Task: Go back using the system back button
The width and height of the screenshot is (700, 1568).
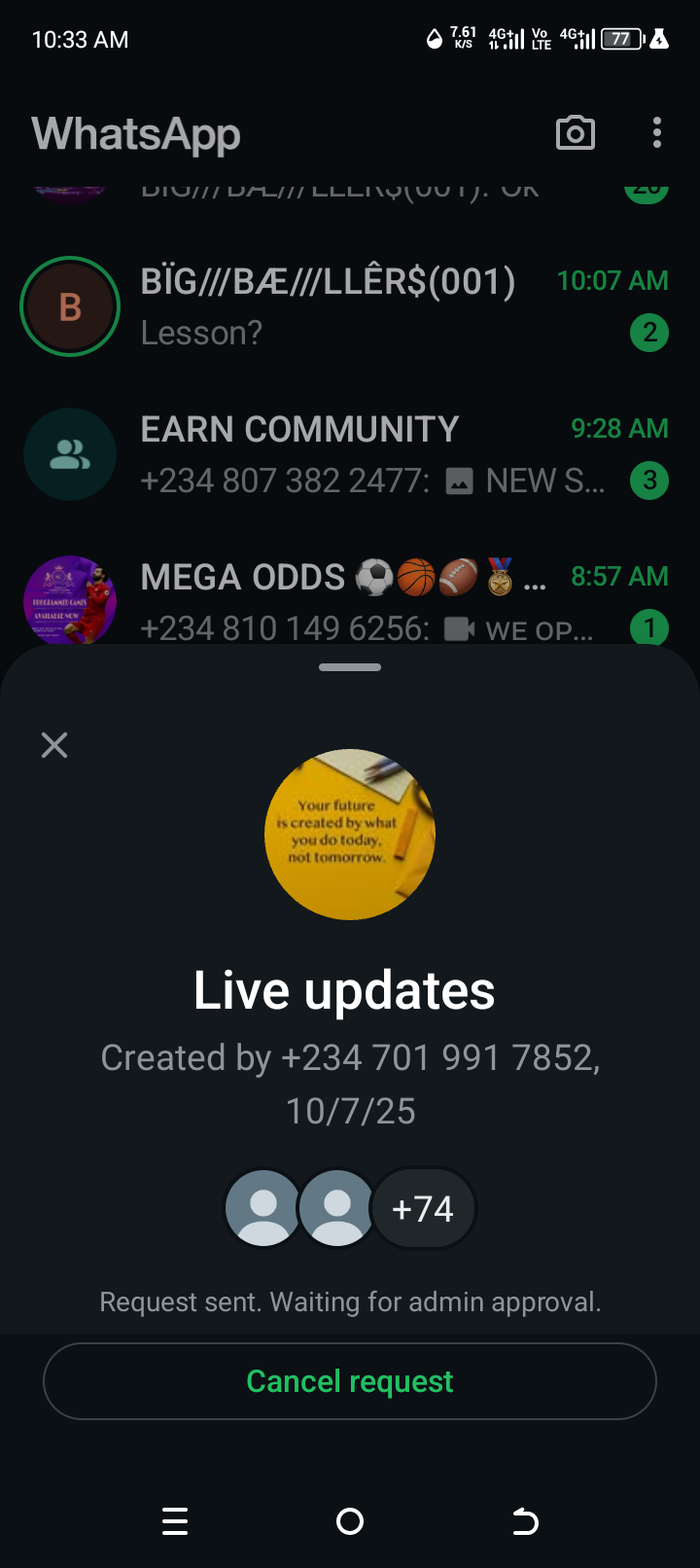Action: (525, 1521)
